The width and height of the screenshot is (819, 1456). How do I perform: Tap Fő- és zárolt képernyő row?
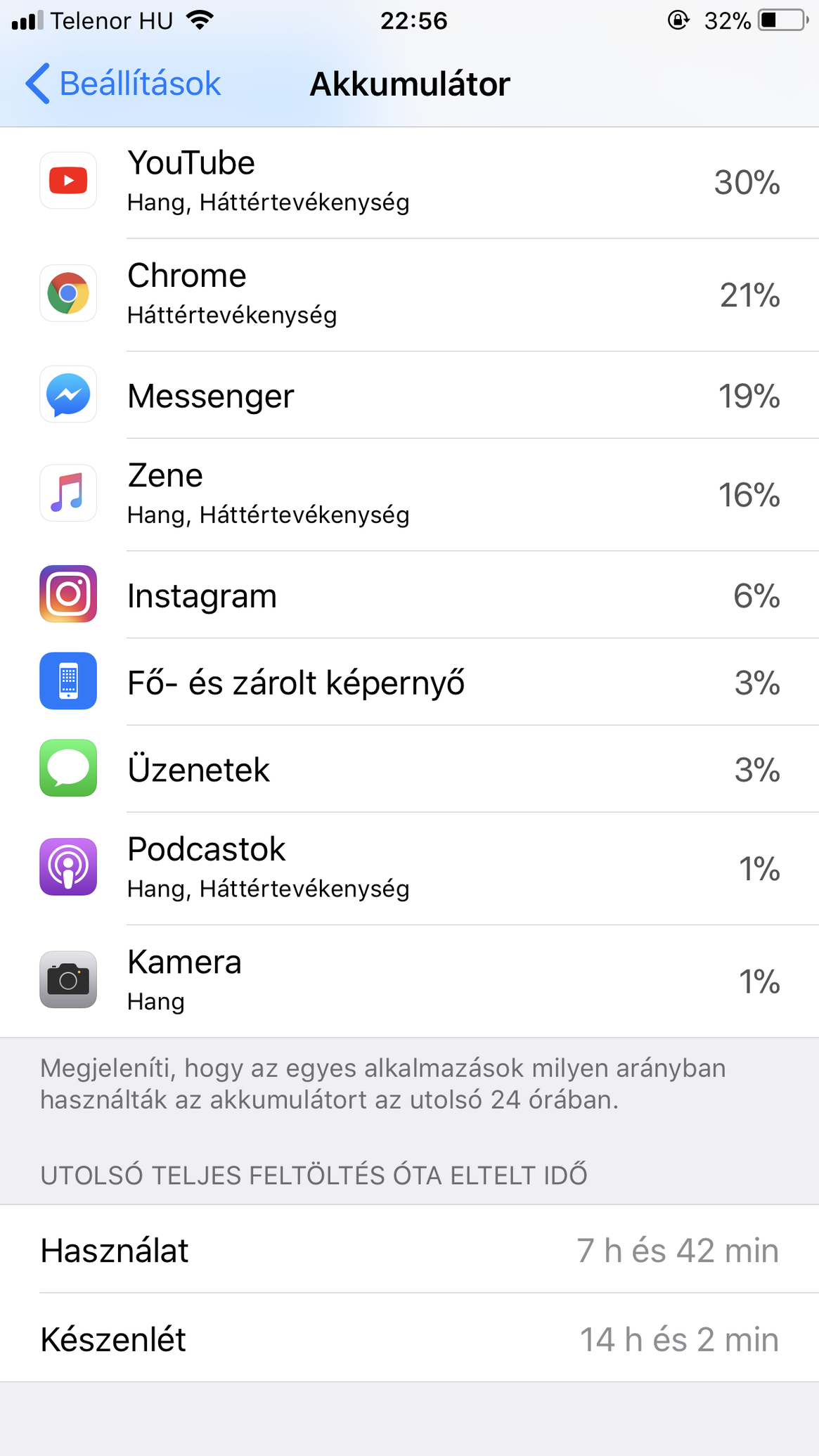tap(409, 682)
